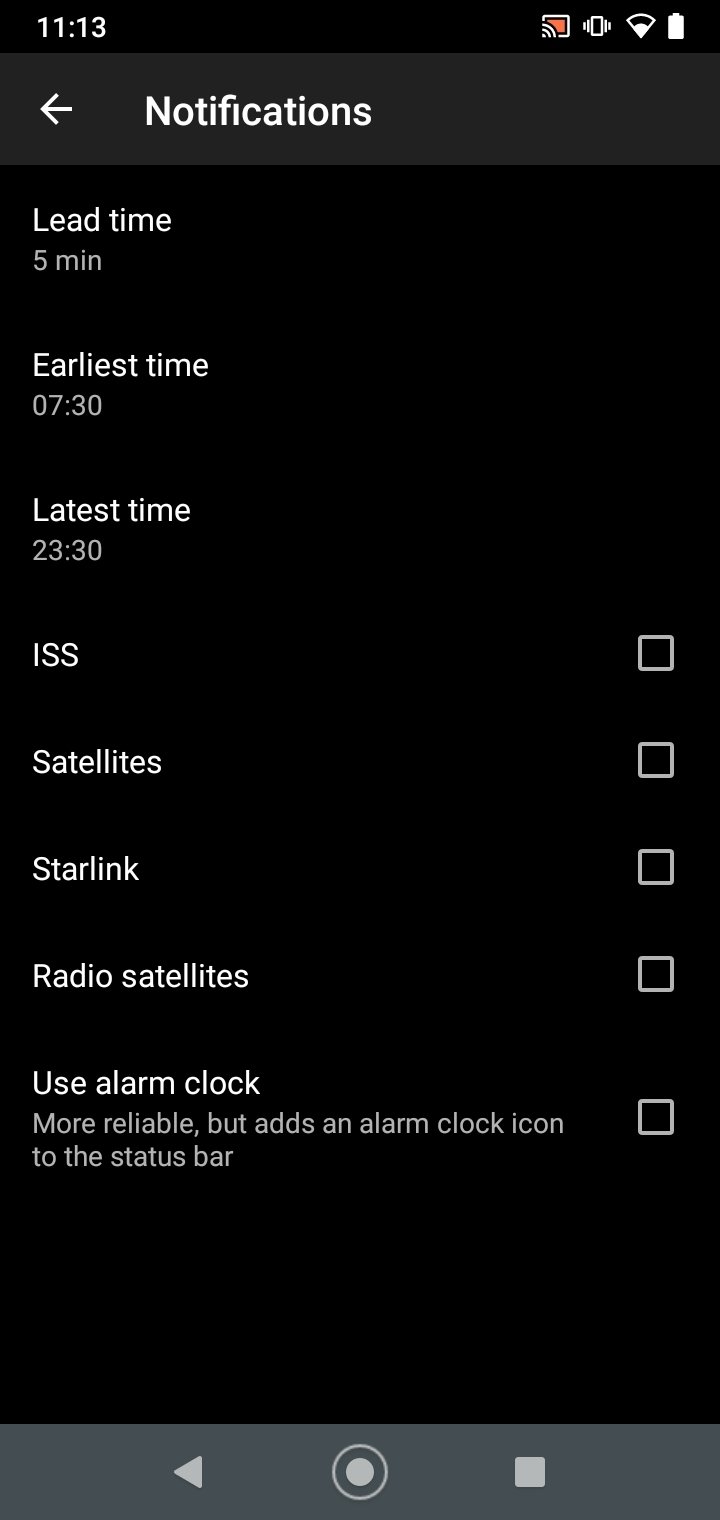Select the Radio satellites checkbox
720x1520 pixels.
pyautogui.click(x=656, y=975)
